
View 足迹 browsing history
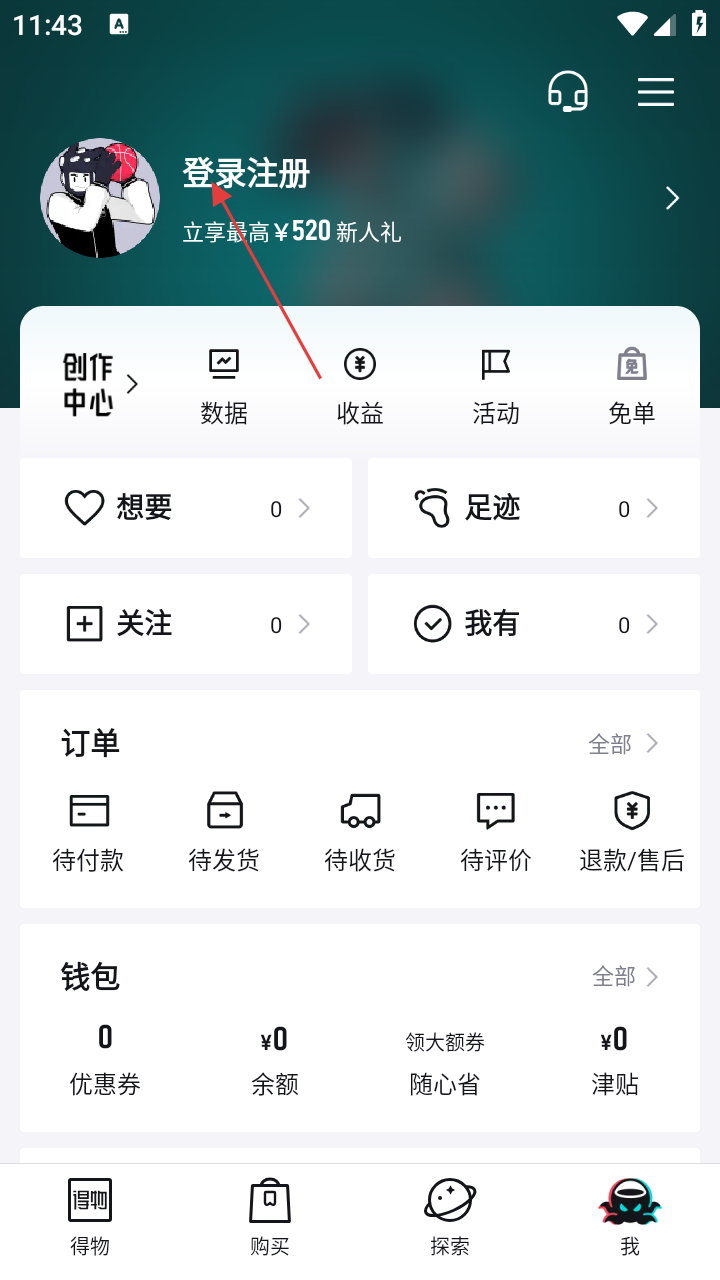point(534,508)
